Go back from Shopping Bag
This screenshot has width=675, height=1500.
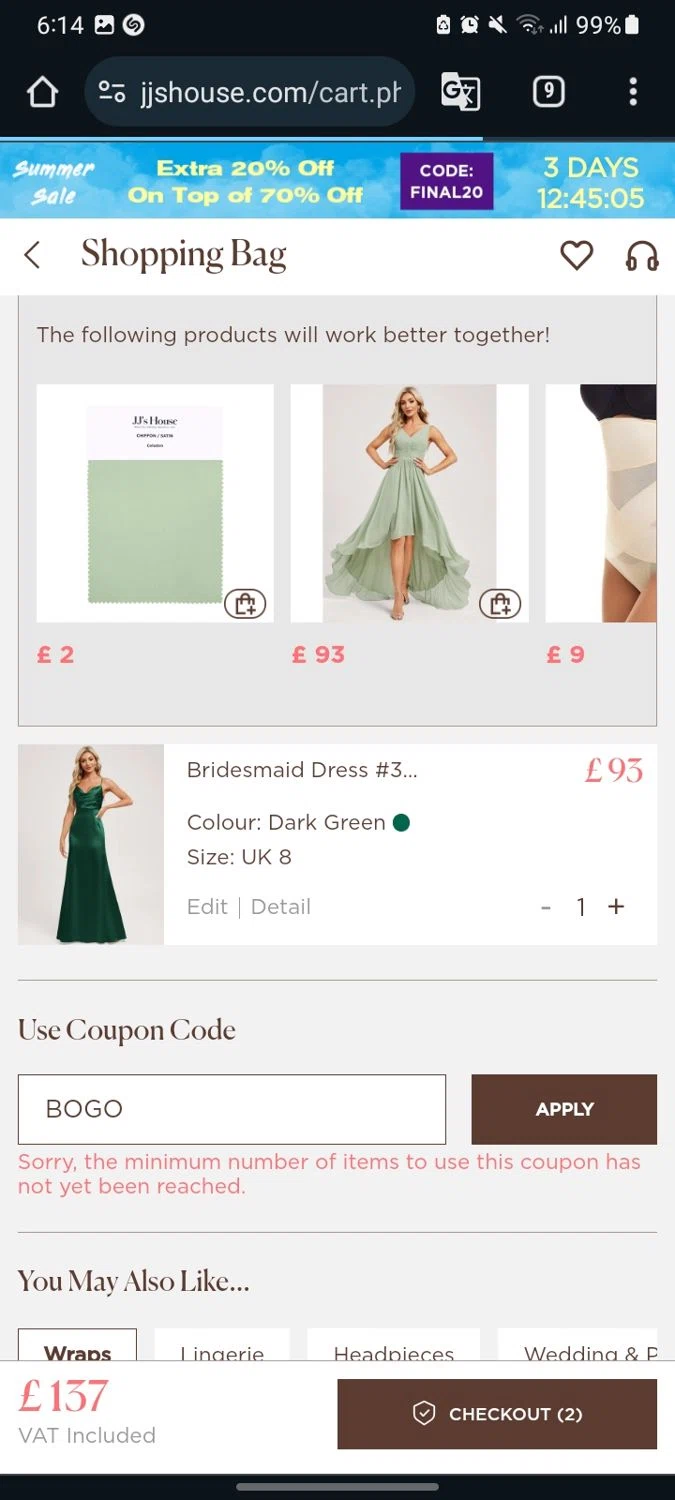click(33, 255)
